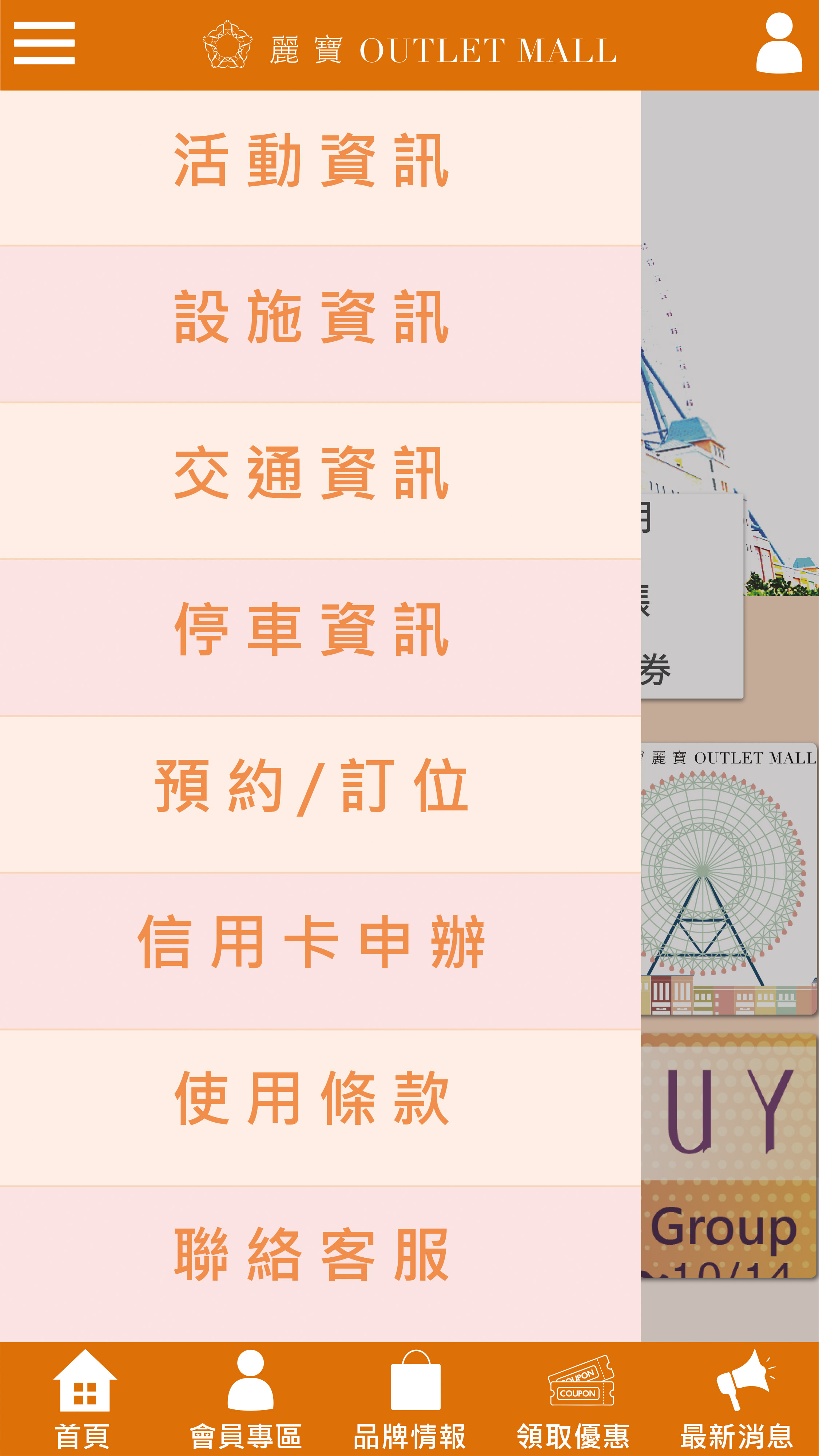Go to 預約/訂位 reservations
The image size is (819, 1456).
point(312,787)
